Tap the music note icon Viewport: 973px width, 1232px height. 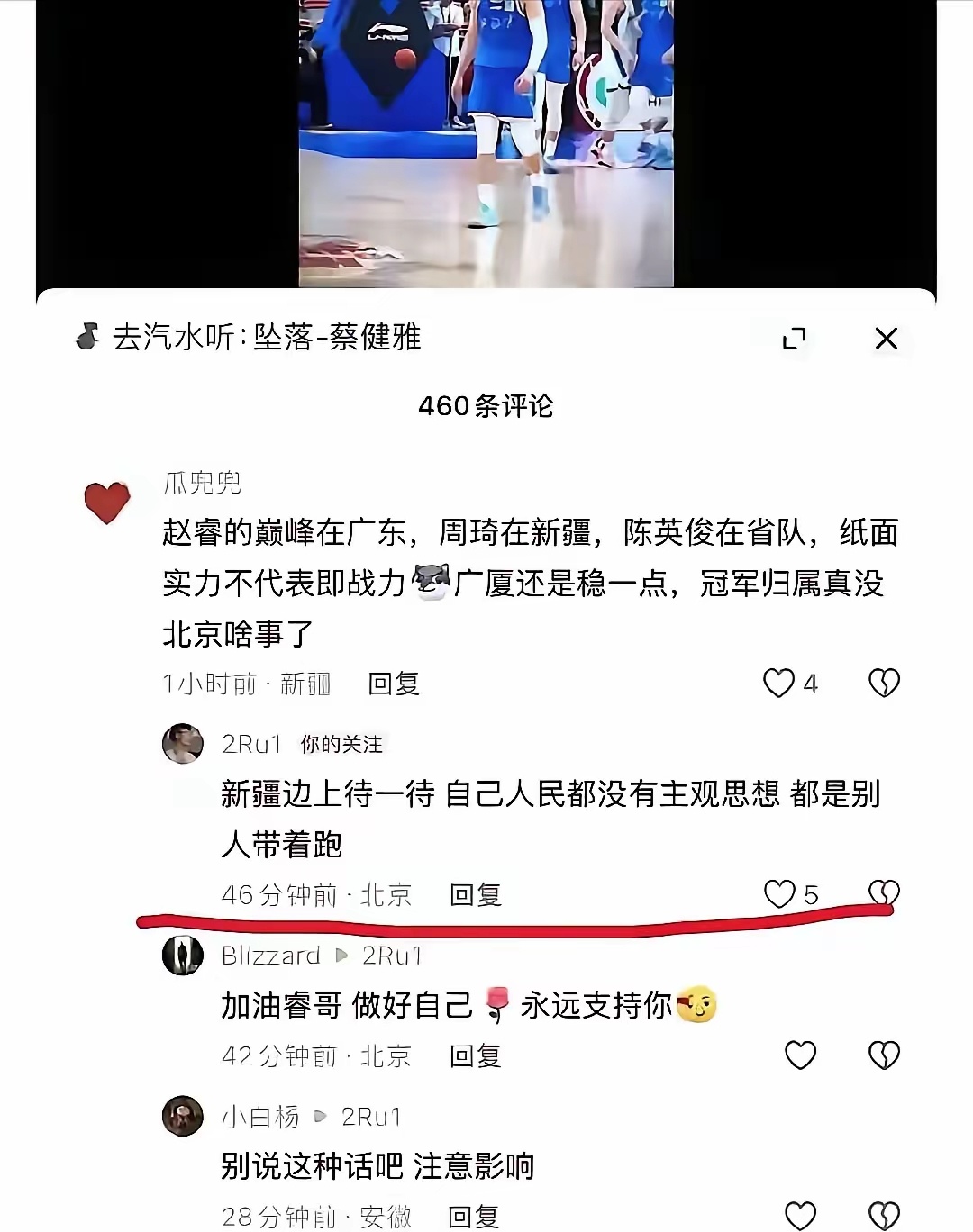click(86, 338)
